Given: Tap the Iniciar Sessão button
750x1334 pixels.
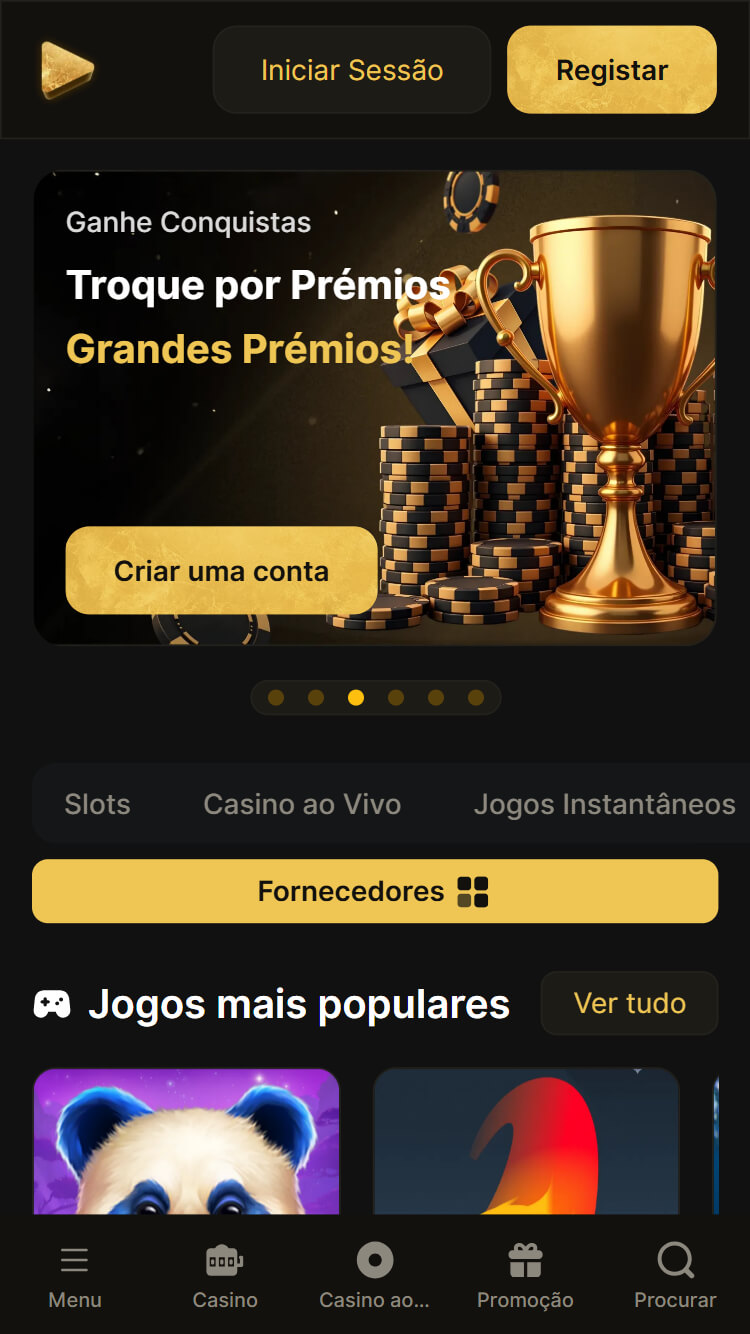Looking at the screenshot, I should coord(351,70).
